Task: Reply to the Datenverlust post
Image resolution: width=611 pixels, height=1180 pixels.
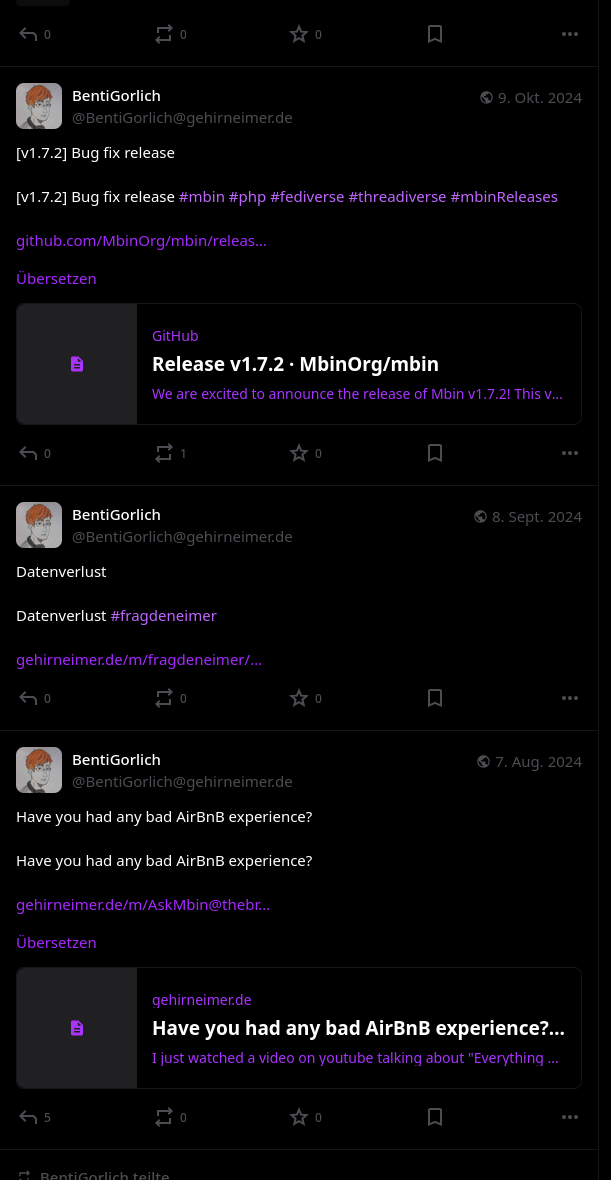Action: [x=29, y=698]
